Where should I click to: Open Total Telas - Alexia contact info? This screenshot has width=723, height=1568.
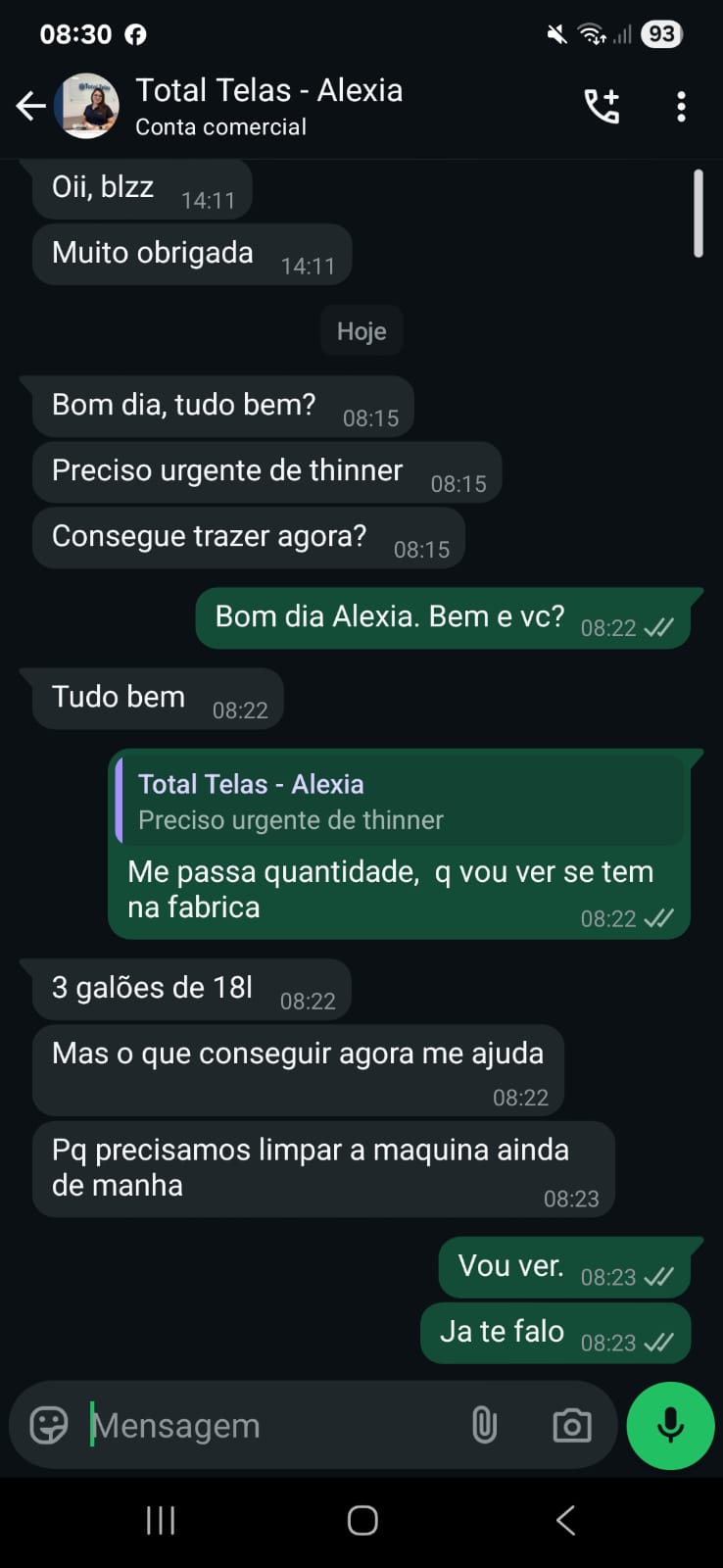pyautogui.click(x=268, y=106)
